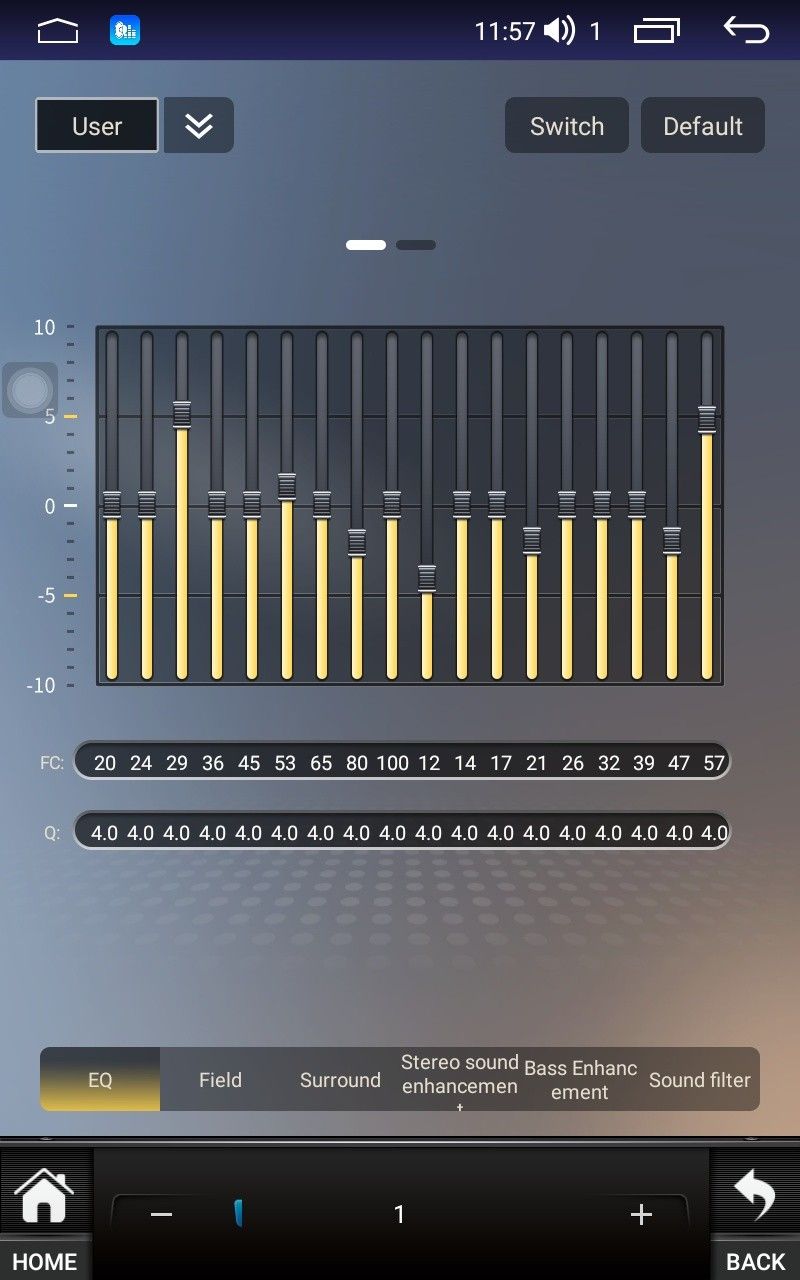Image resolution: width=800 pixels, height=1280 pixels.
Task: Increase volume with the plus button
Action: 641,1214
